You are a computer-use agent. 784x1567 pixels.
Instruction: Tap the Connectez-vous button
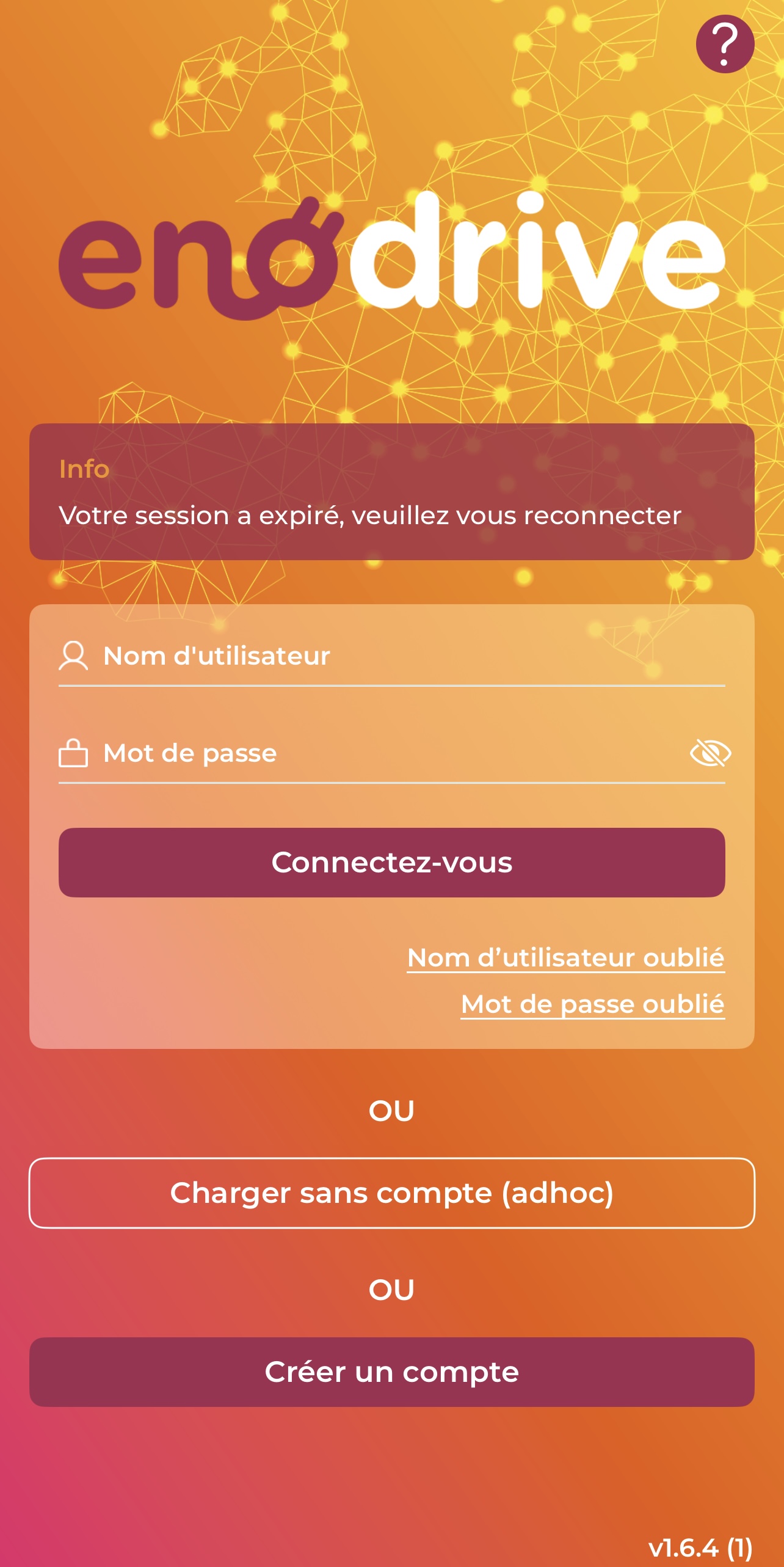point(391,863)
